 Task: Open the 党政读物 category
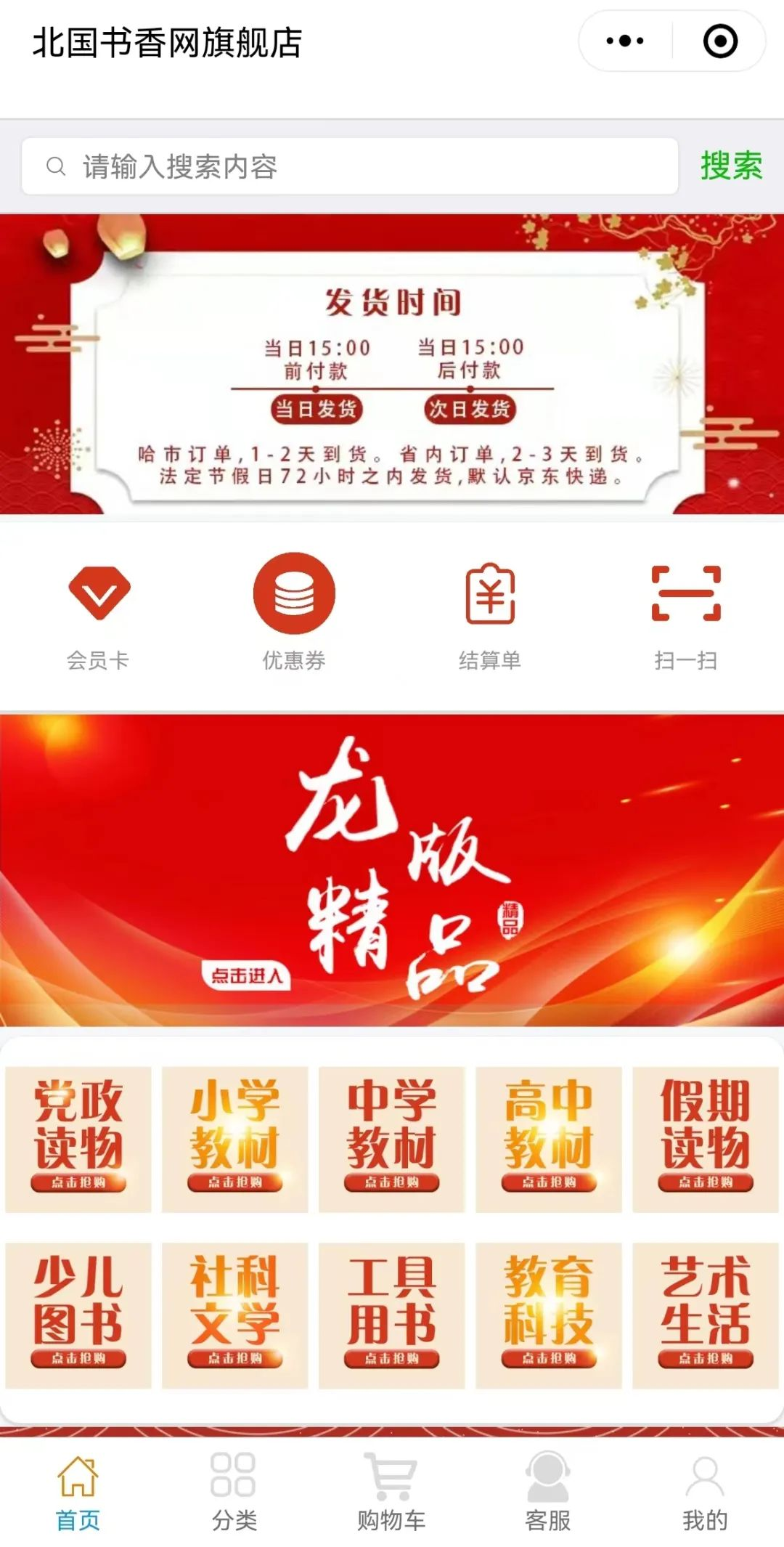point(78,1139)
